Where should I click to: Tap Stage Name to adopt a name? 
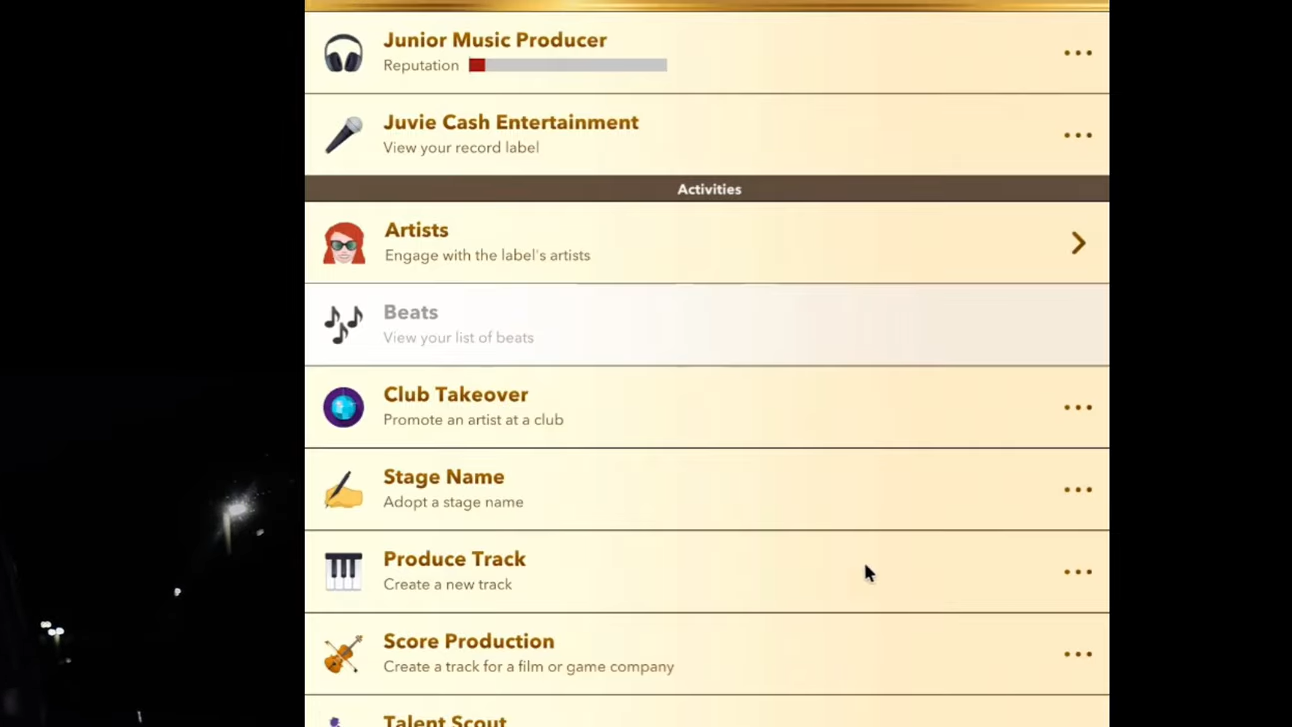coord(706,489)
